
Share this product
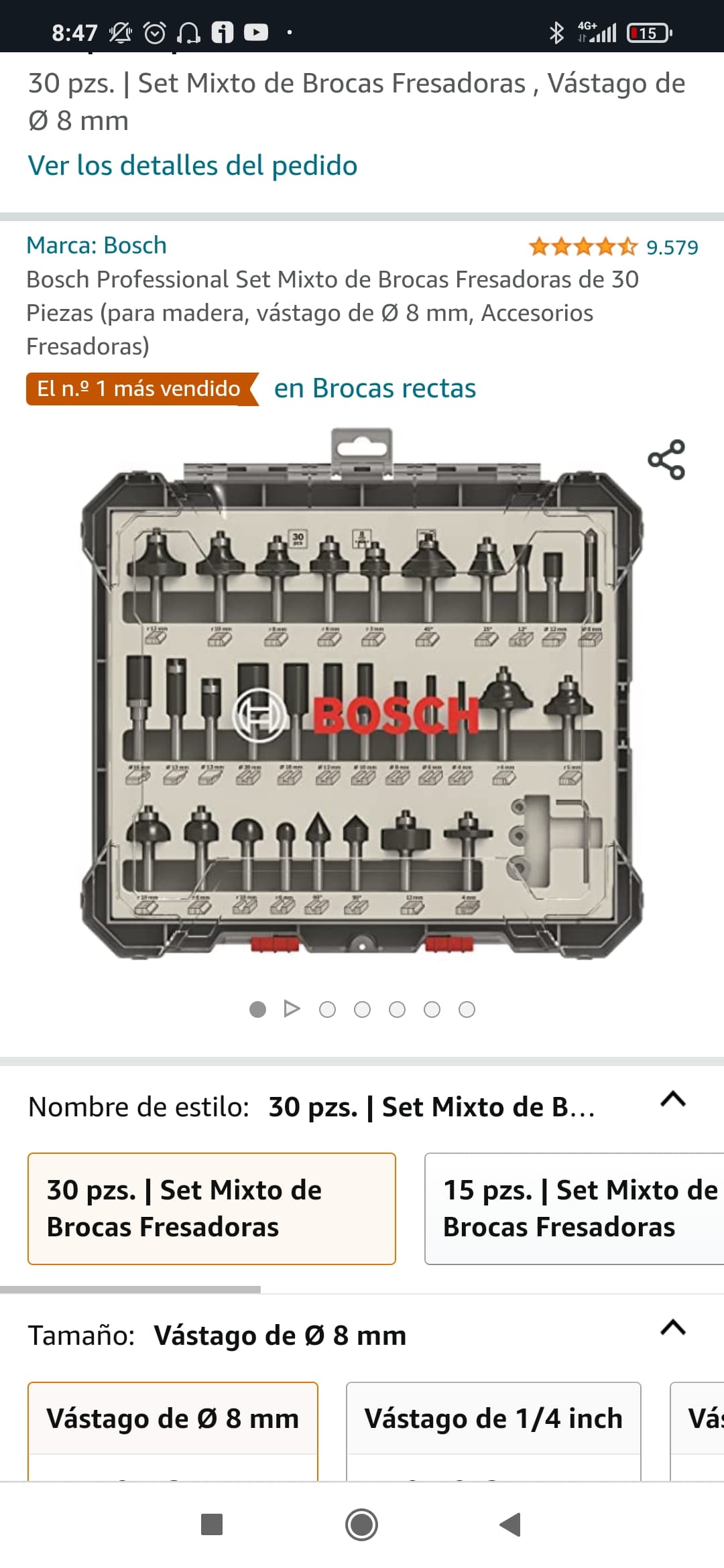[666, 460]
